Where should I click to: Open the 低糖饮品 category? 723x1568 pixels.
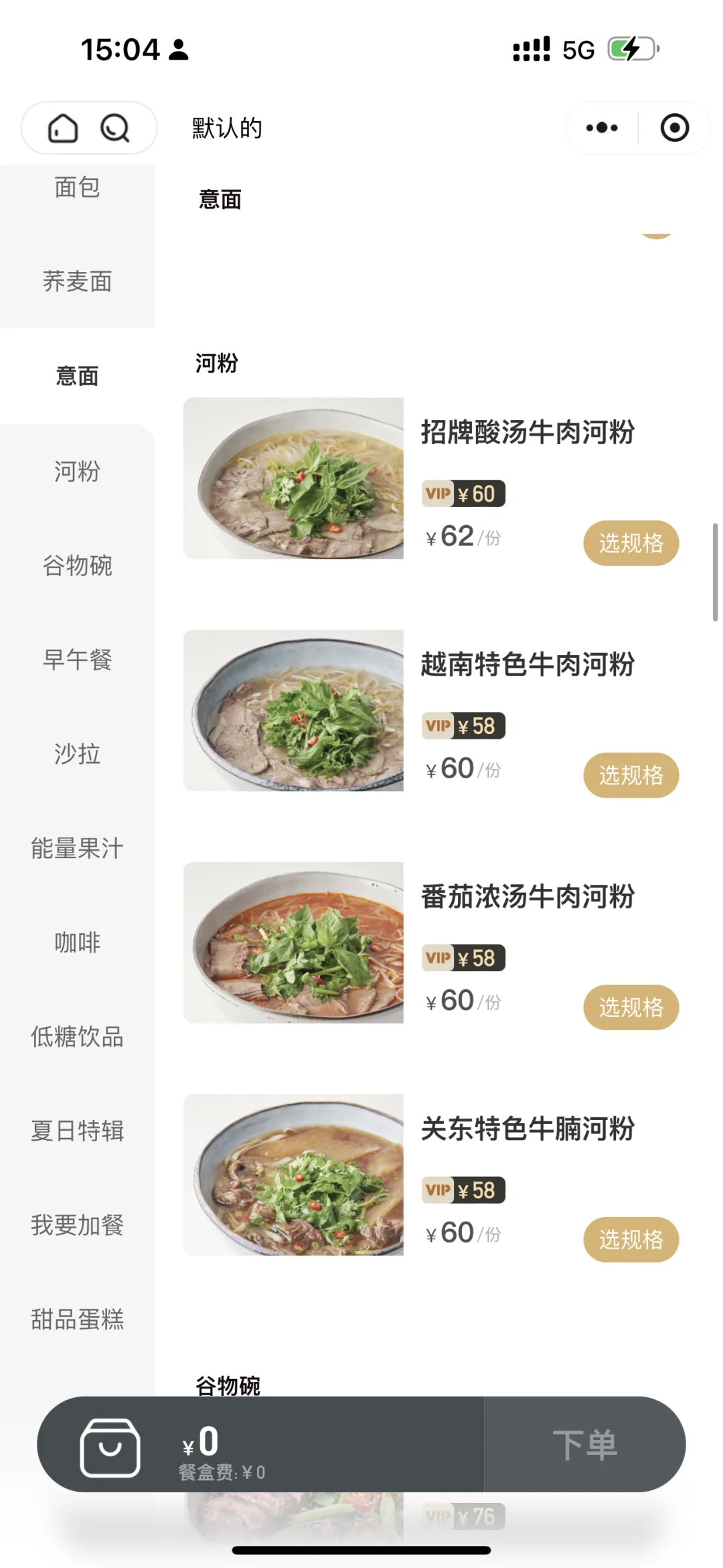[x=77, y=1037]
